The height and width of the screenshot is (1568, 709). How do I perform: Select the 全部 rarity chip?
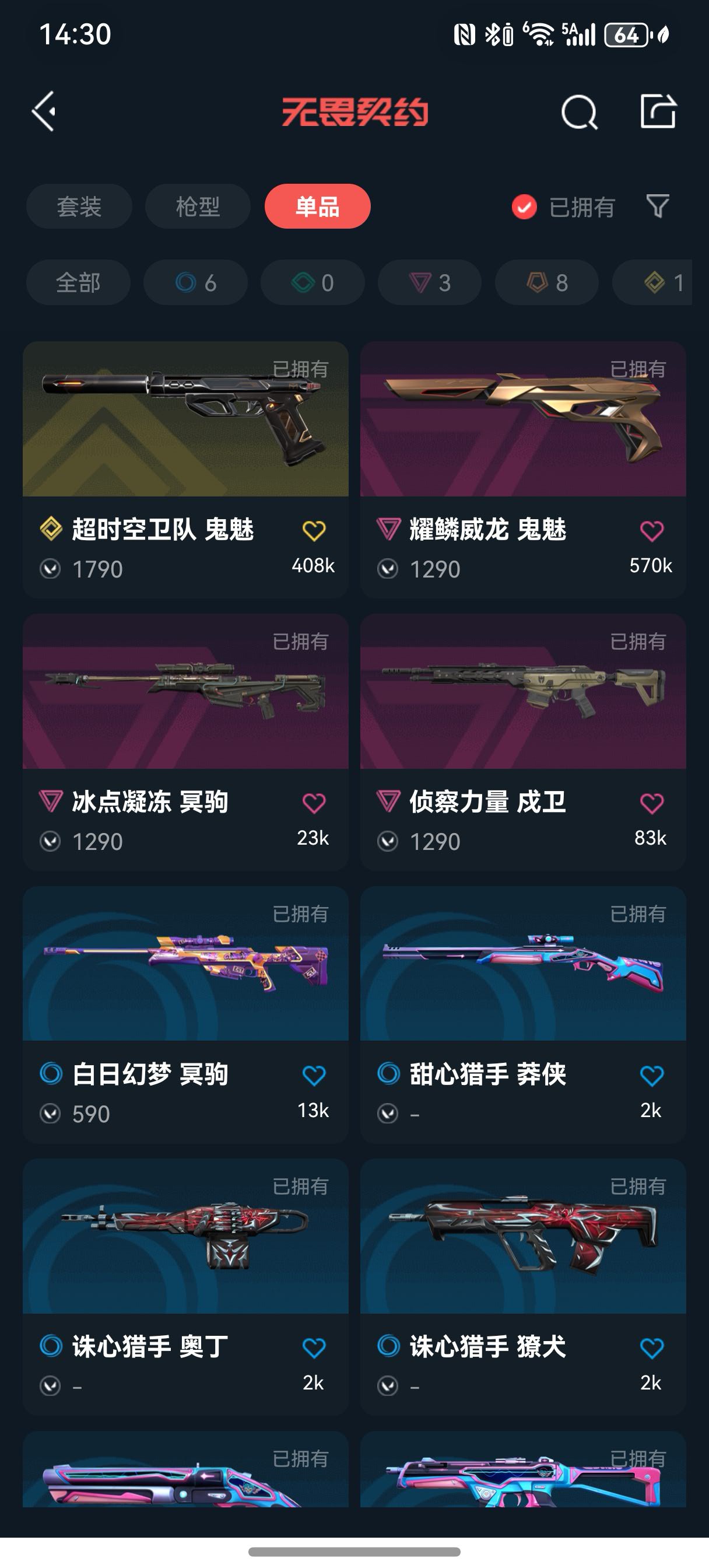(79, 282)
